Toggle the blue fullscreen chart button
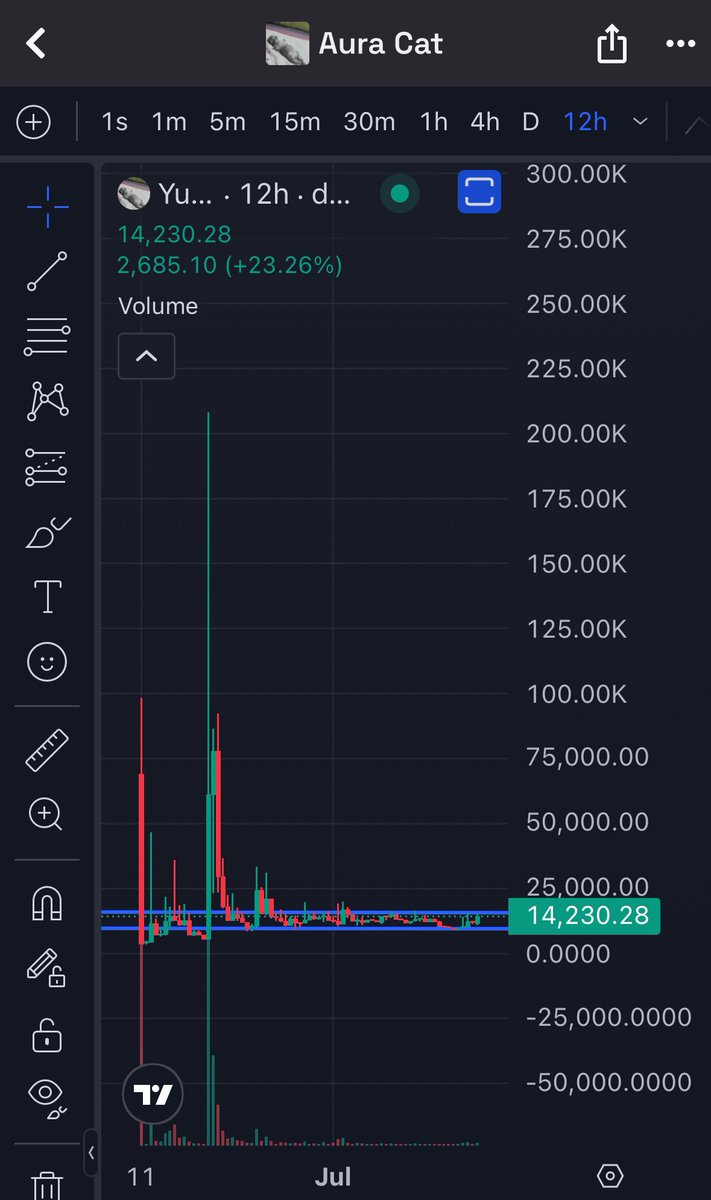This screenshot has height=1200, width=711. pyautogui.click(x=479, y=193)
